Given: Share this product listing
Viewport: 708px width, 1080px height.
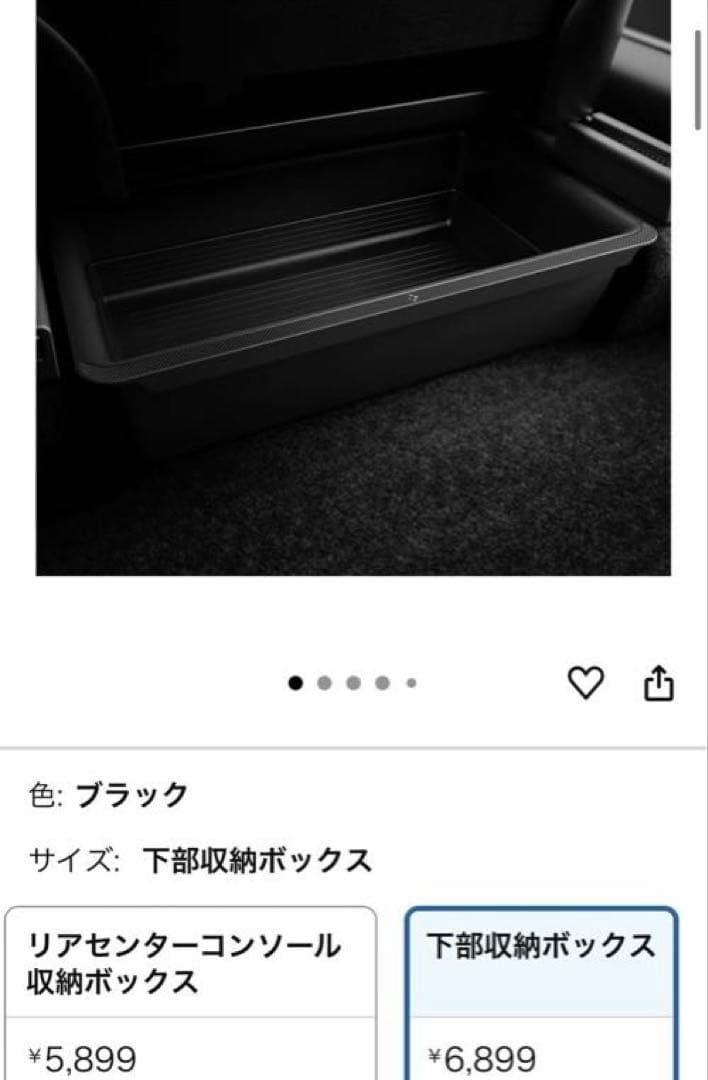Looking at the screenshot, I should [658, 684].
